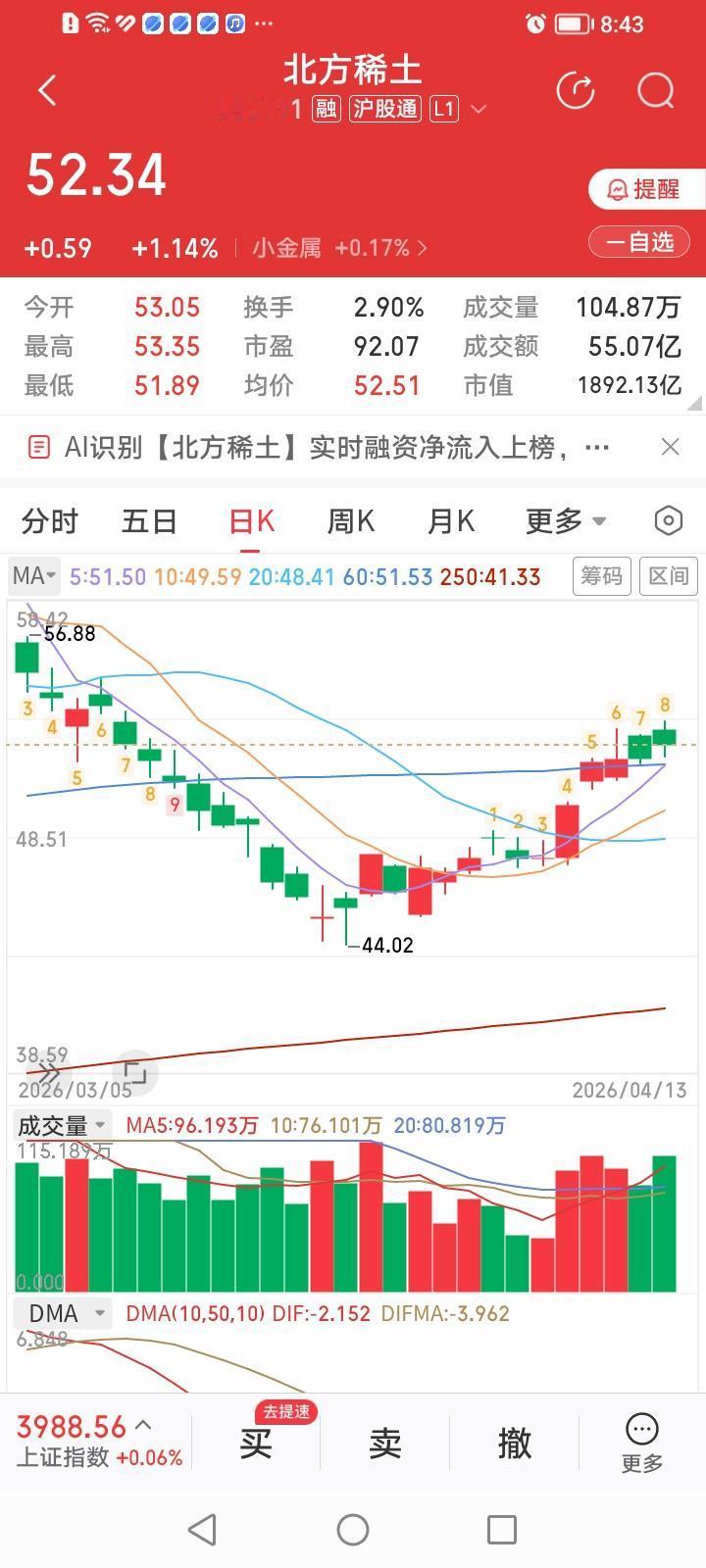
Task: Open the MA indicator dropdown
Action: (32, 576)
